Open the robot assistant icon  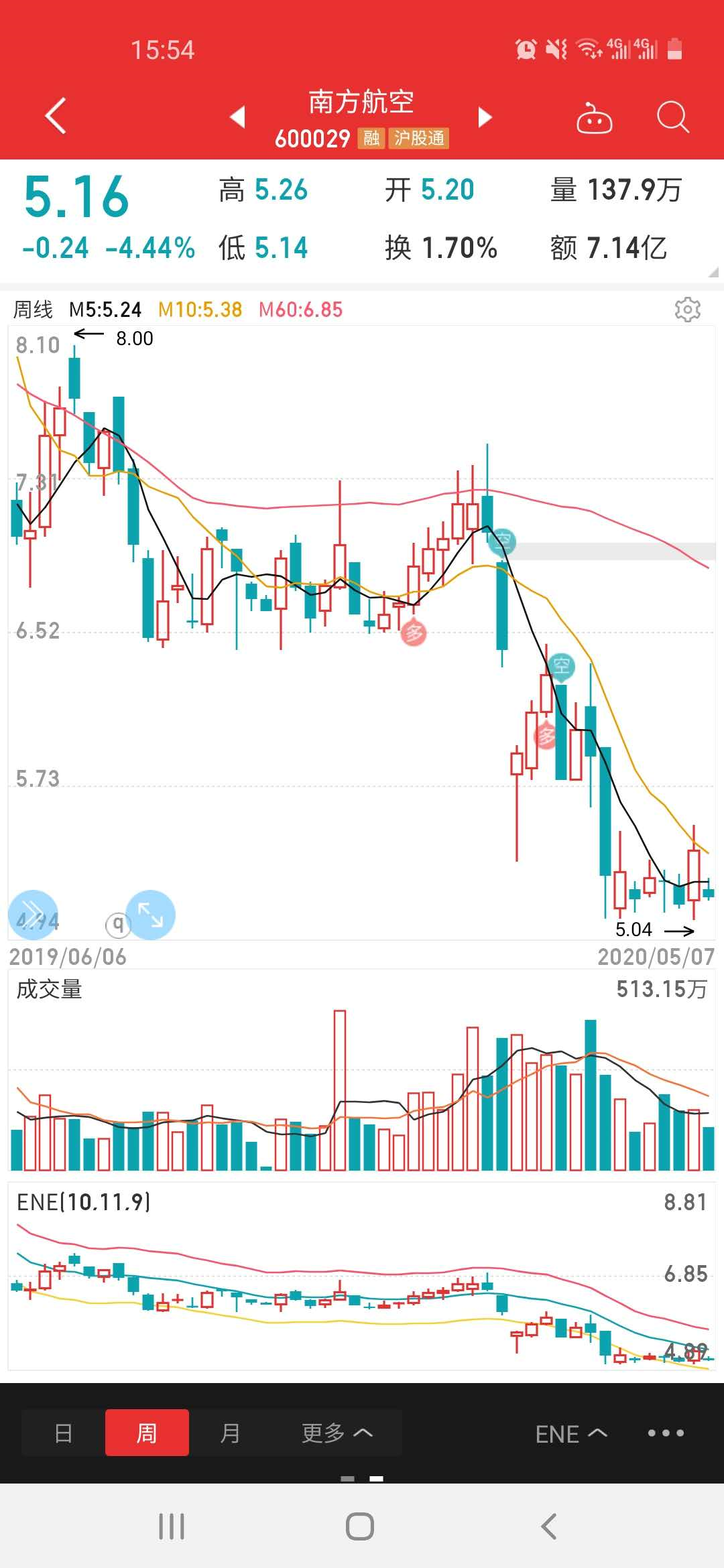click(594, 119)
